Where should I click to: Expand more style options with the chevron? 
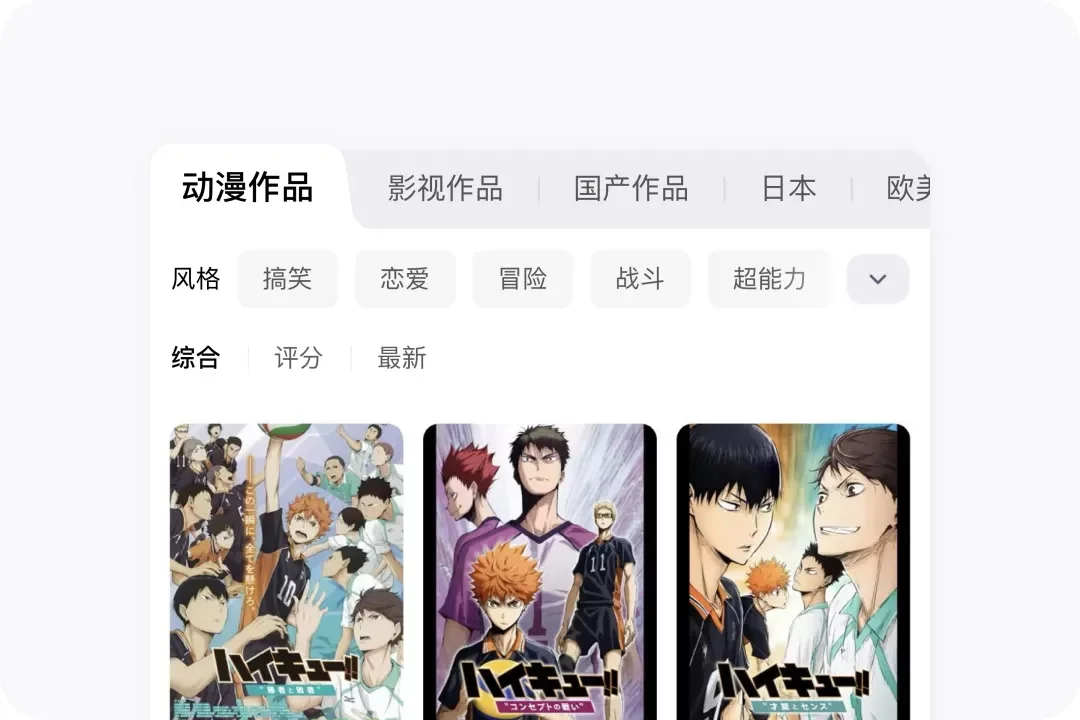877,279
